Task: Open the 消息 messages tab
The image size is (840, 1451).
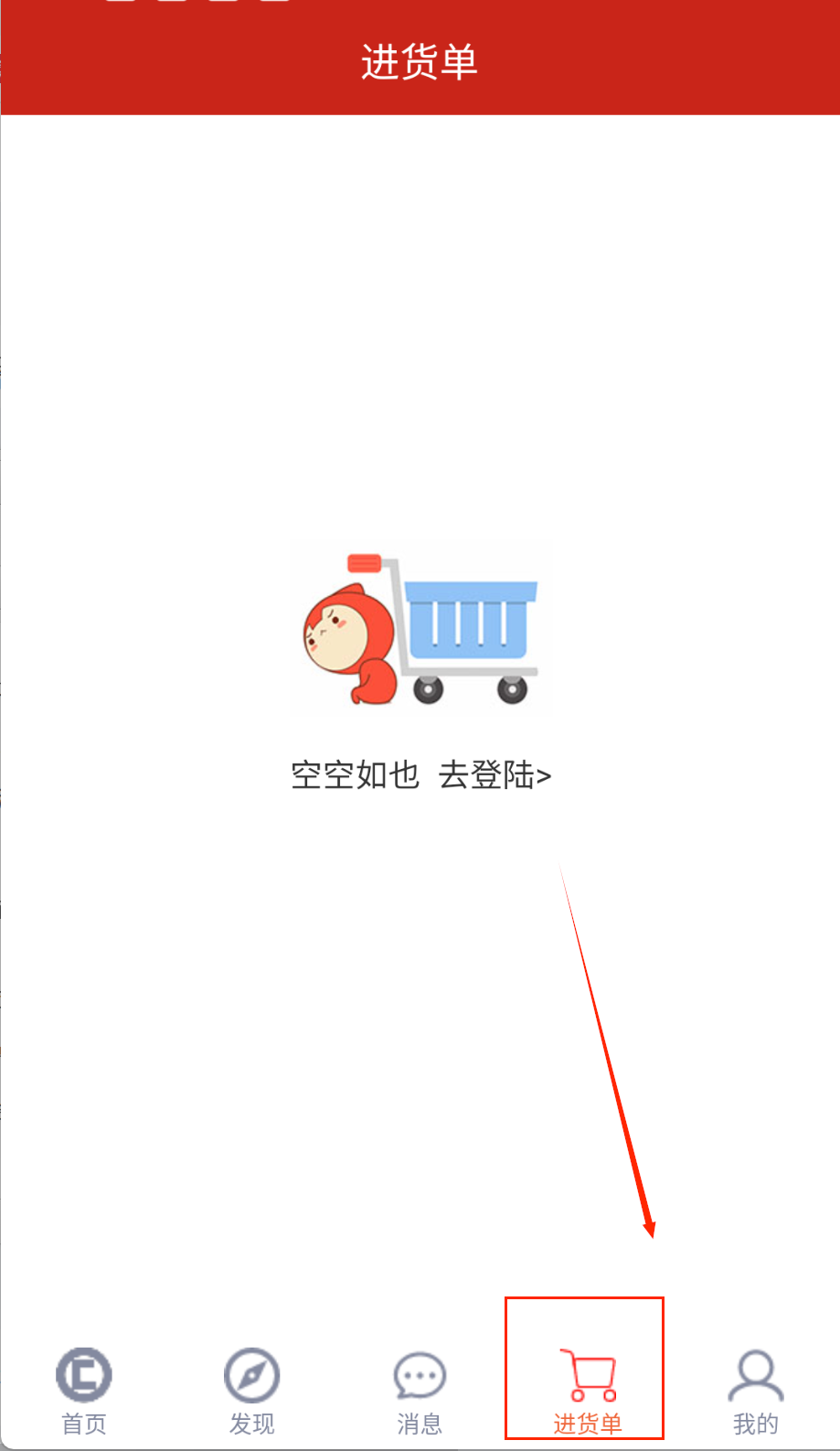Action: [x=420, y=1390]
